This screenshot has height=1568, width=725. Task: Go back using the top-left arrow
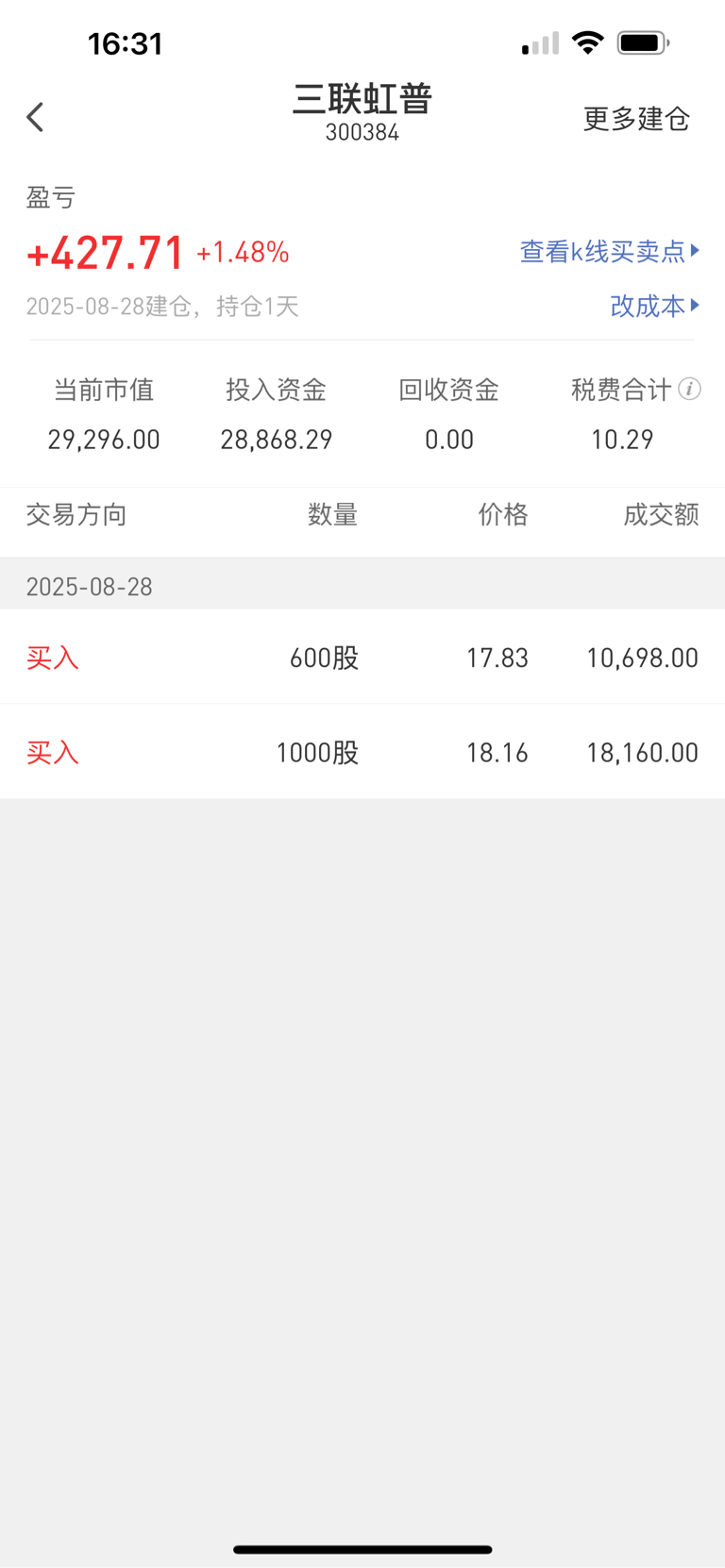click(36, 117)
